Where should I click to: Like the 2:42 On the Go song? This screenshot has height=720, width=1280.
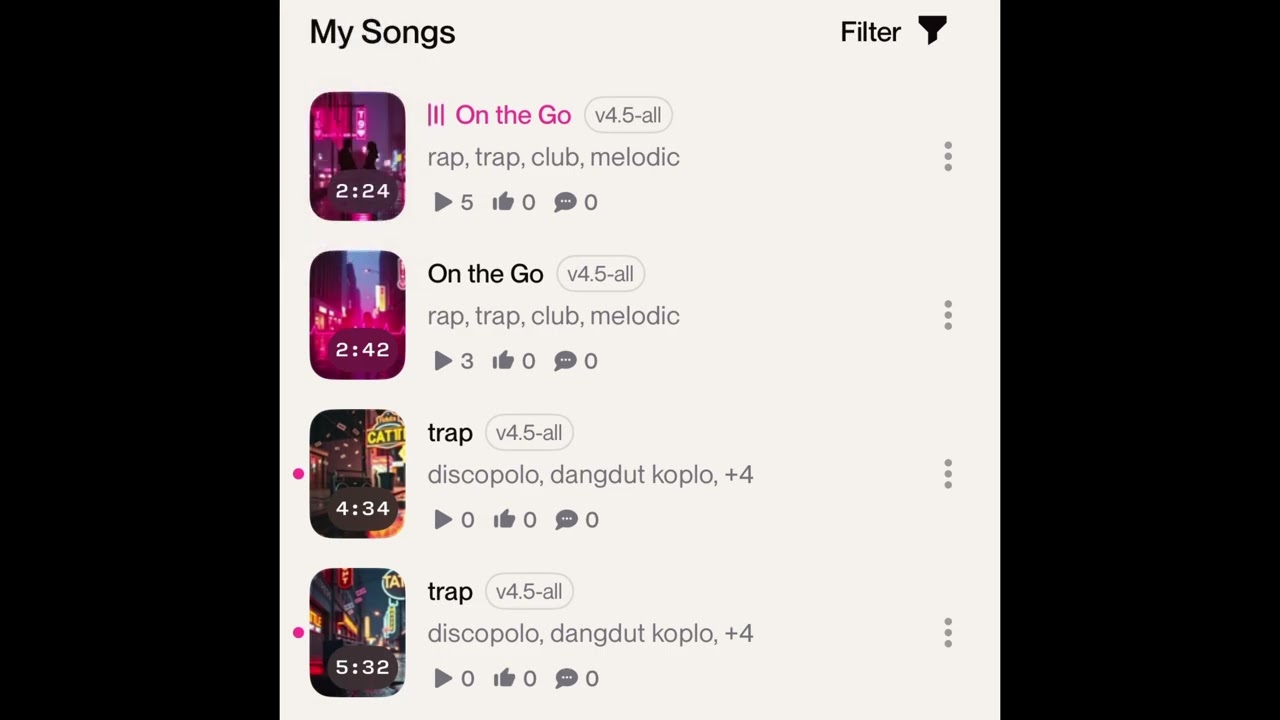pyautogui.click(x=503, y=361)
